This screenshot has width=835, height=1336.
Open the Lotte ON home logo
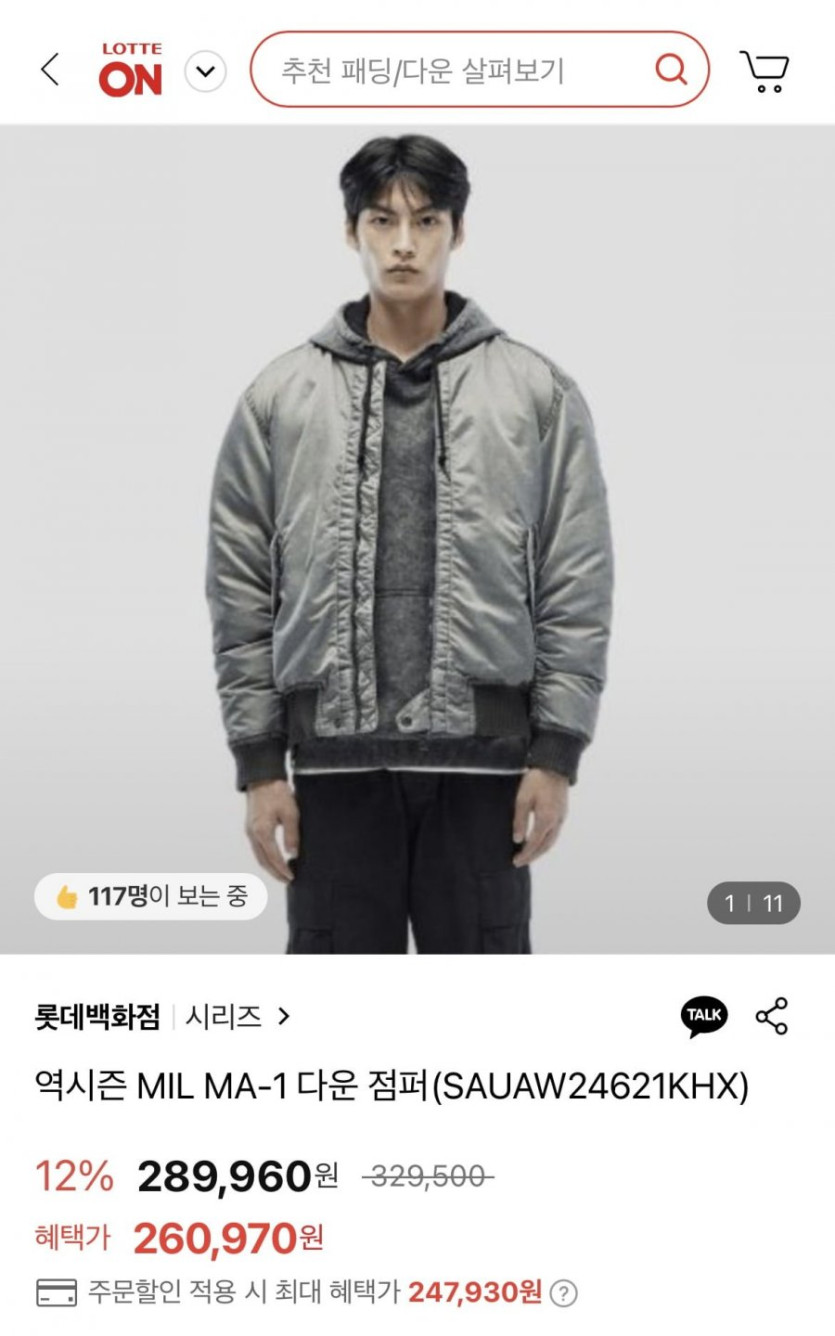tap(130, 70)
